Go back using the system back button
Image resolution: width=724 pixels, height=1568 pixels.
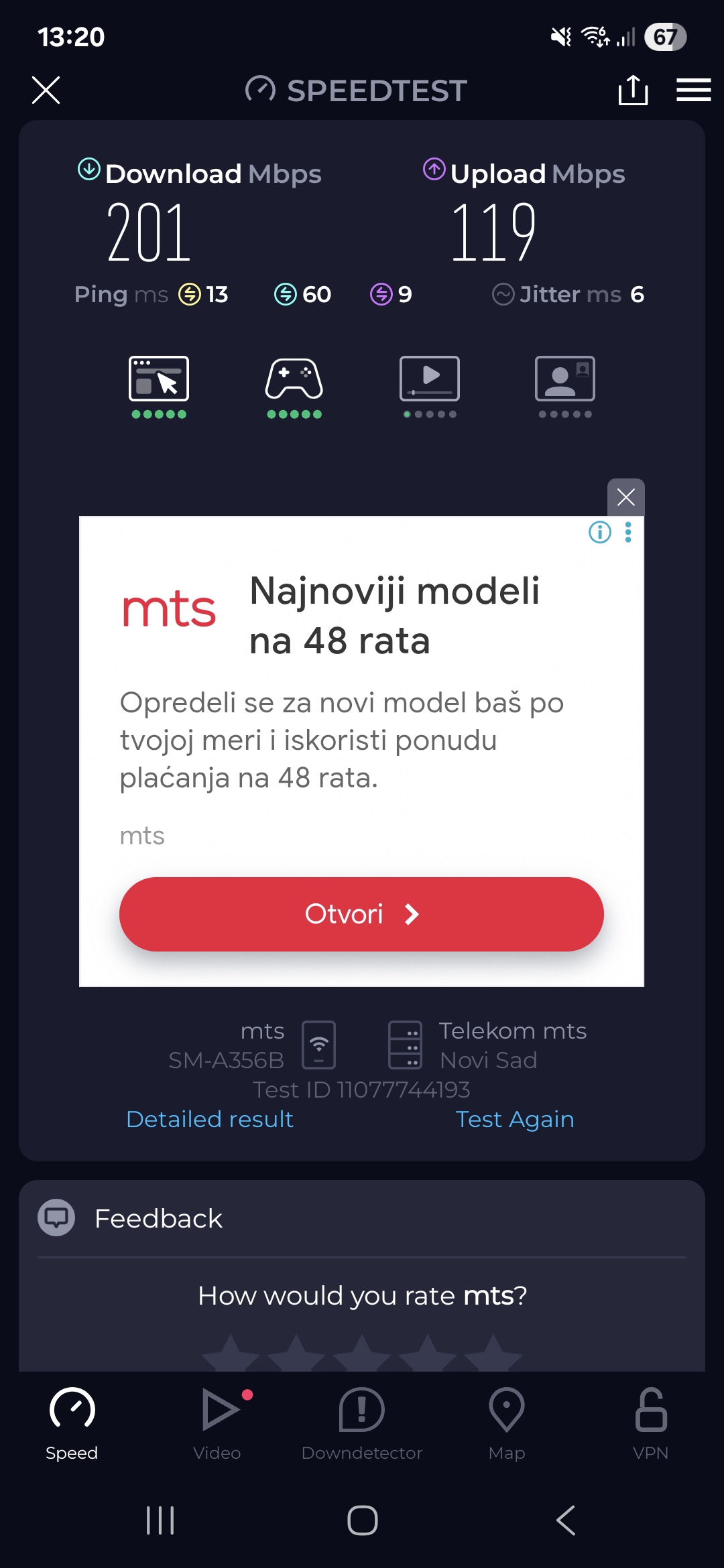566,1520
